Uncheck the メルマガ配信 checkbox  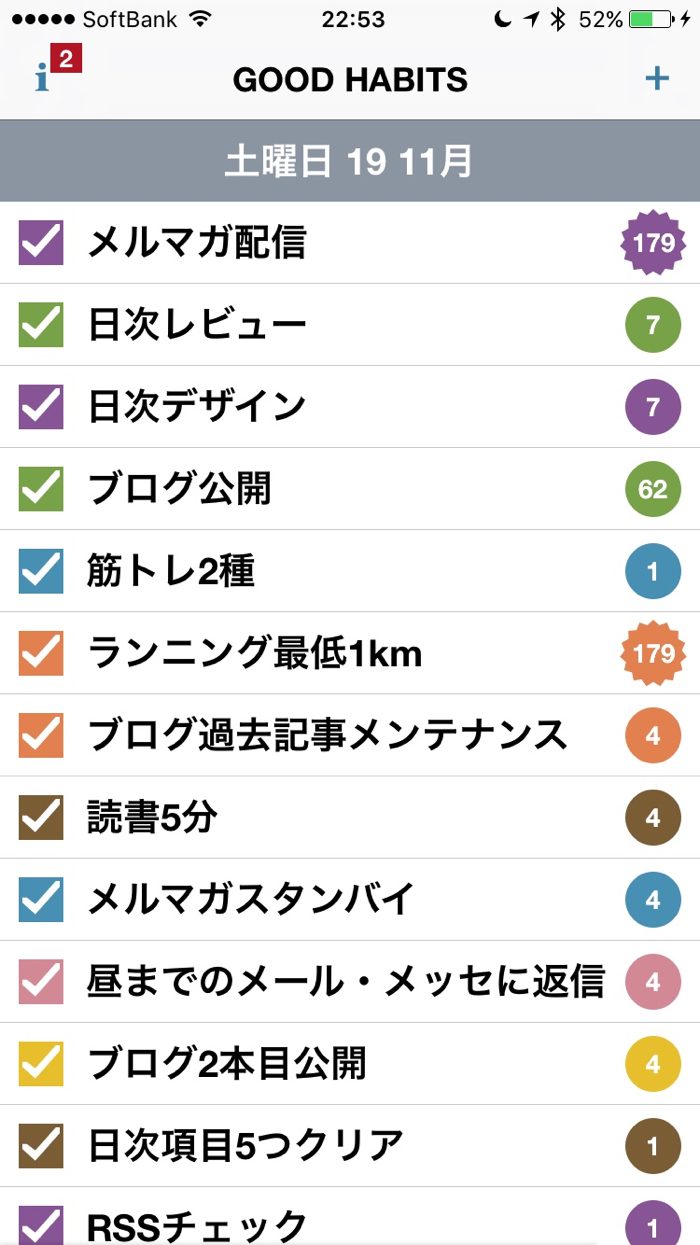tap(41, 243)
